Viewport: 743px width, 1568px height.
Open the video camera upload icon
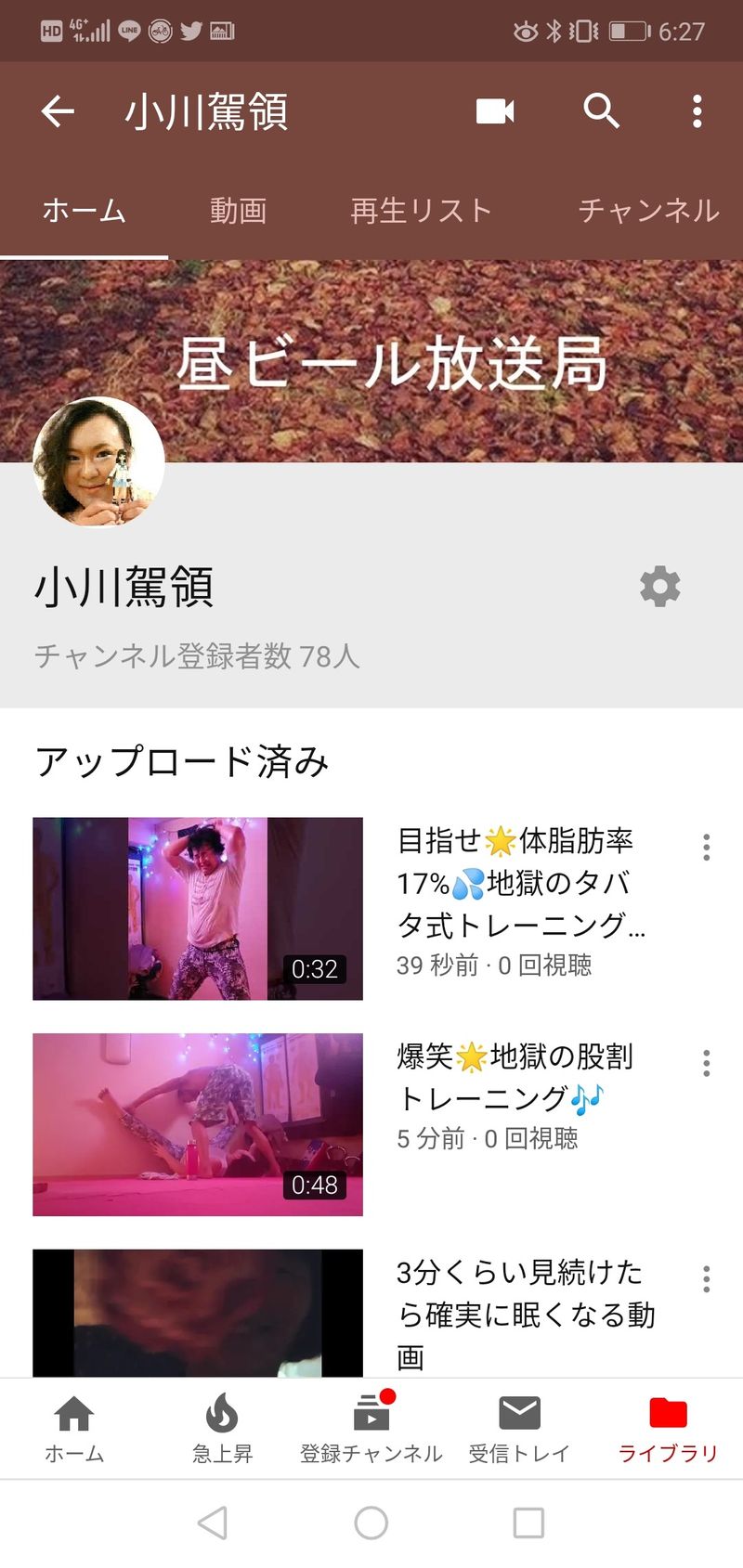pyautogui.click(x=495, y=111)
